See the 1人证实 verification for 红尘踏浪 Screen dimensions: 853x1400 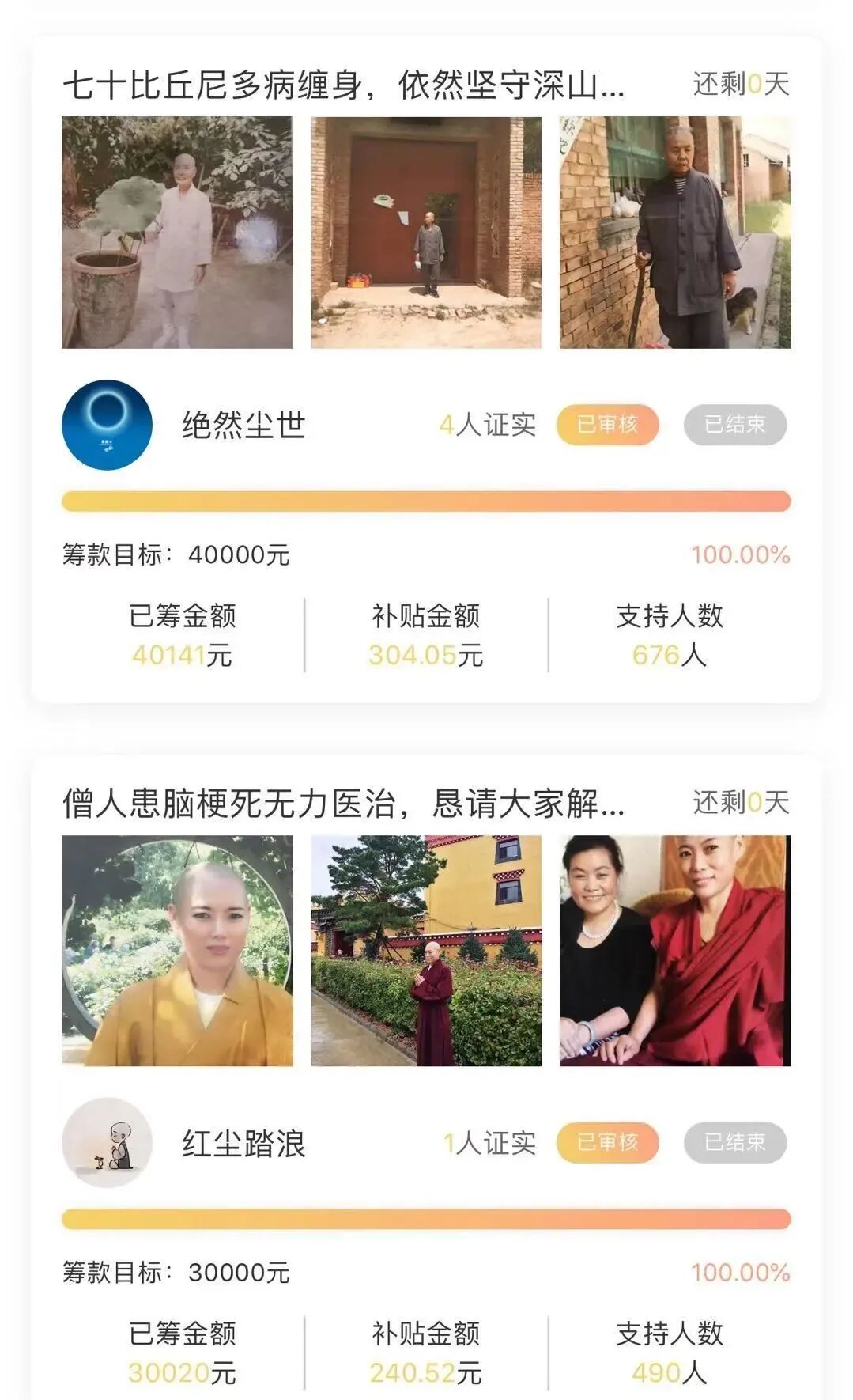pyautogui.click(x=490, y=1143)
